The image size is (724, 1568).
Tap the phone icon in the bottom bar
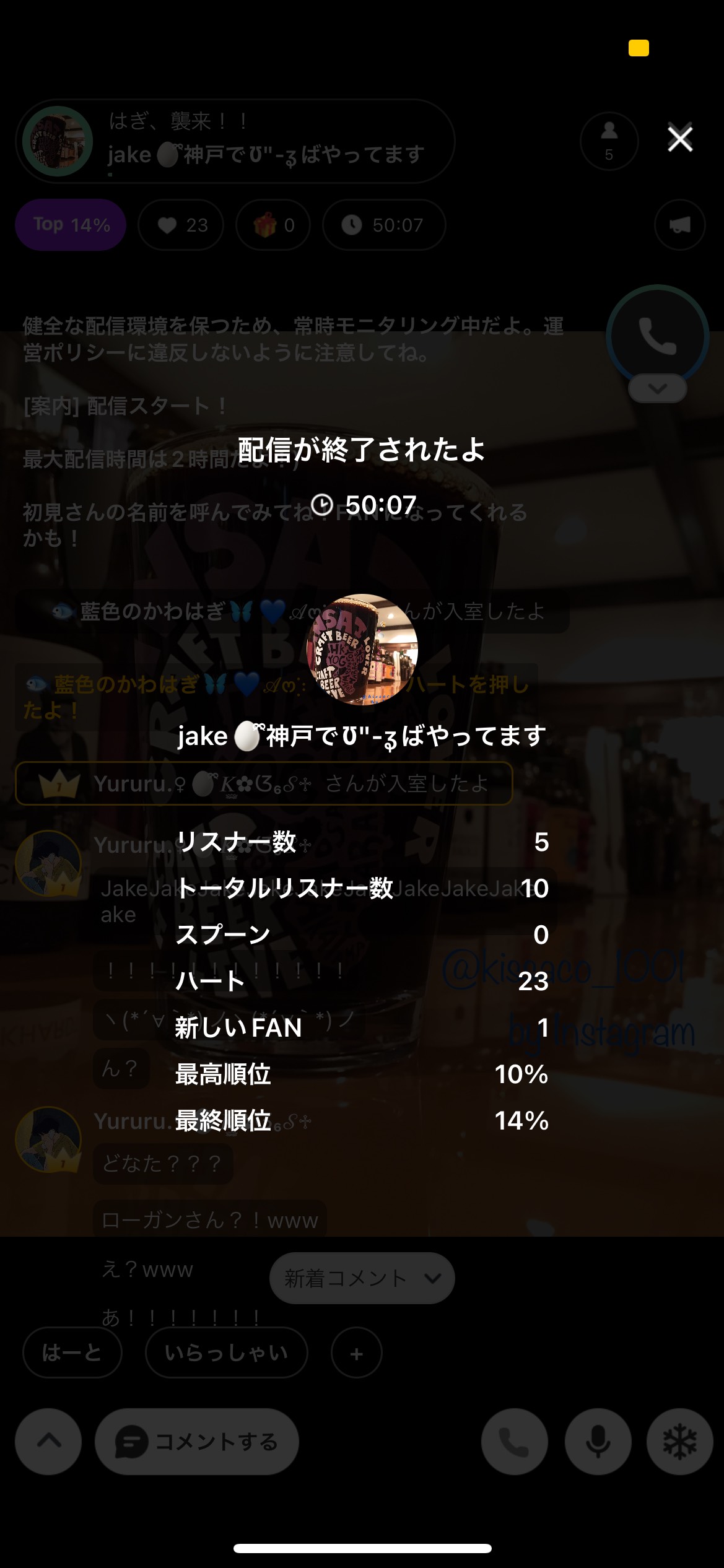pos(514,1442)
